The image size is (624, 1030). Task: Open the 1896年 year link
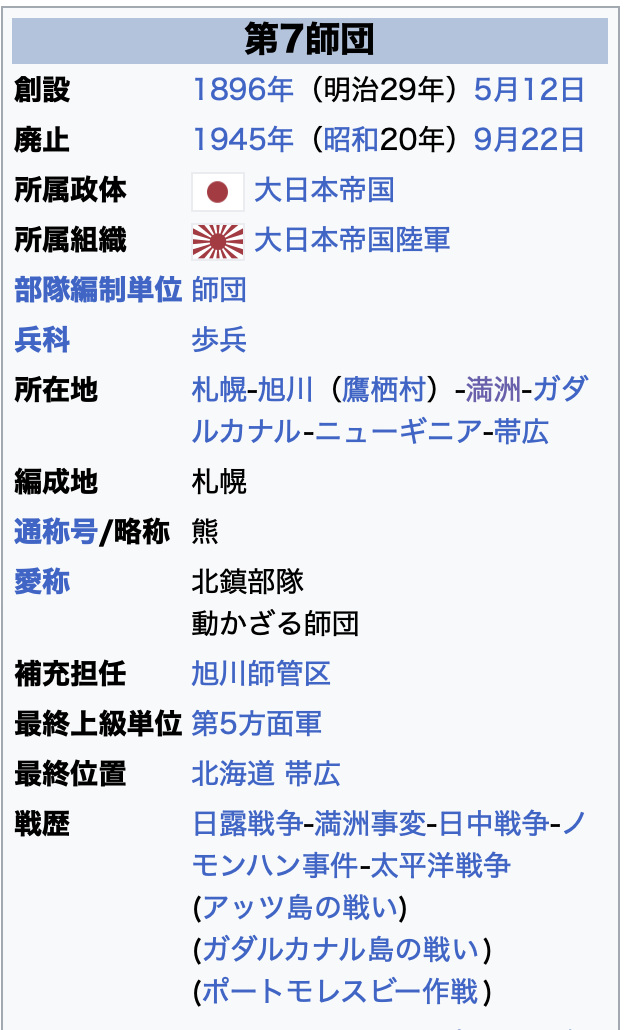tap(243, 90)
